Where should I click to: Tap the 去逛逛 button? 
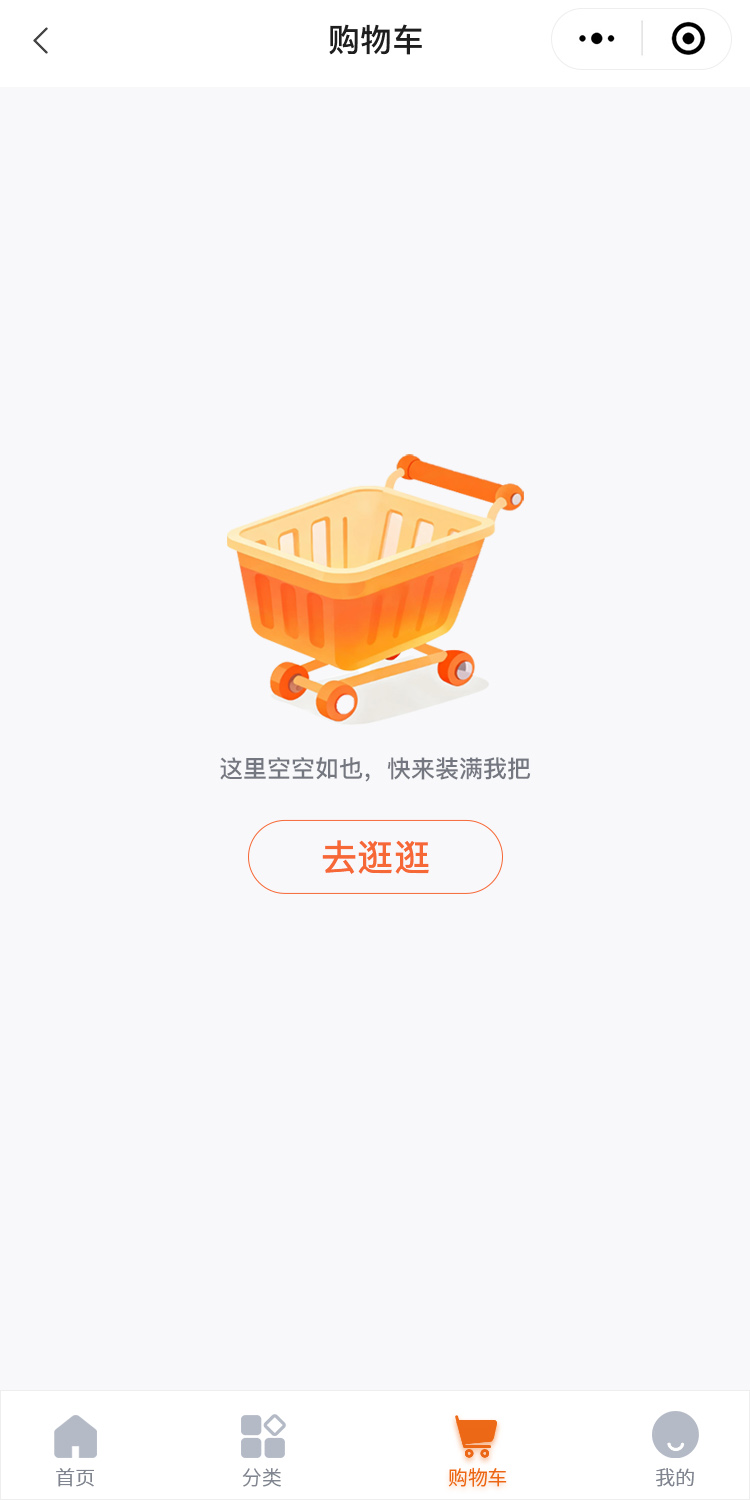[375, 857]
